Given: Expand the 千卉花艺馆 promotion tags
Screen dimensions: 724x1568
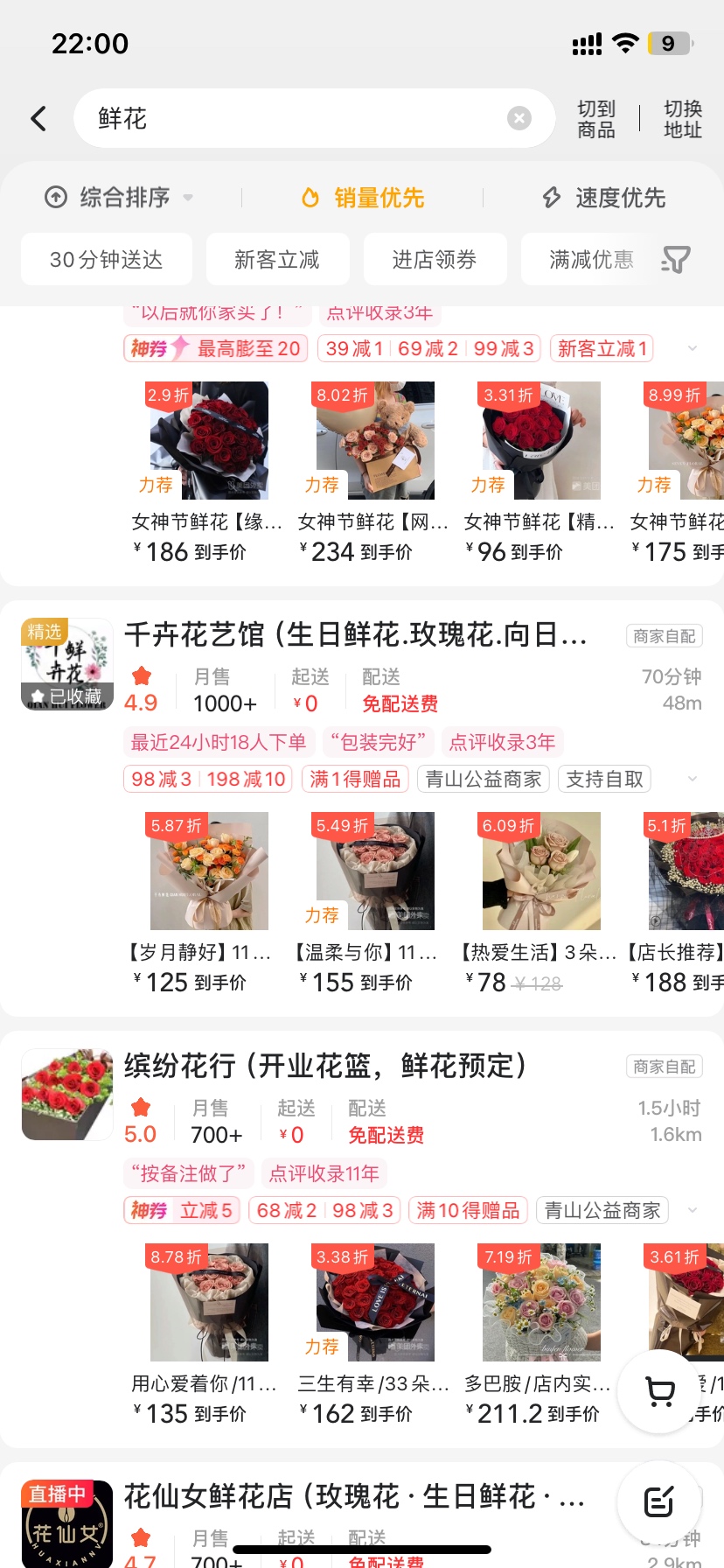Looking at the screenshot, I should (692, 779).
